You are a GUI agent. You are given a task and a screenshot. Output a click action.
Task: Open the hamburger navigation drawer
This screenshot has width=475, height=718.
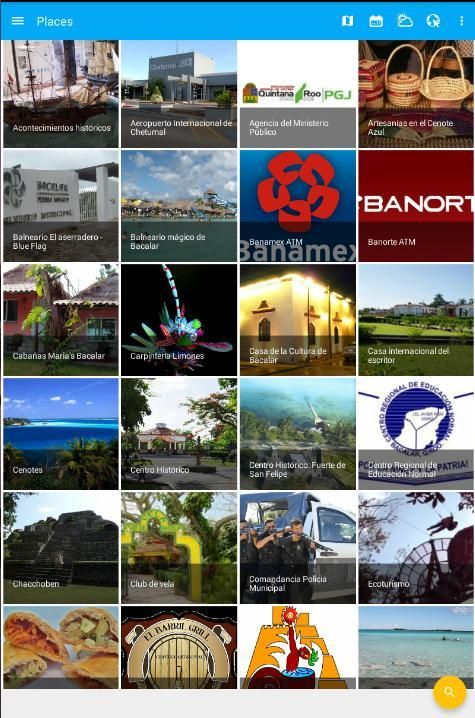click(18, 21)
